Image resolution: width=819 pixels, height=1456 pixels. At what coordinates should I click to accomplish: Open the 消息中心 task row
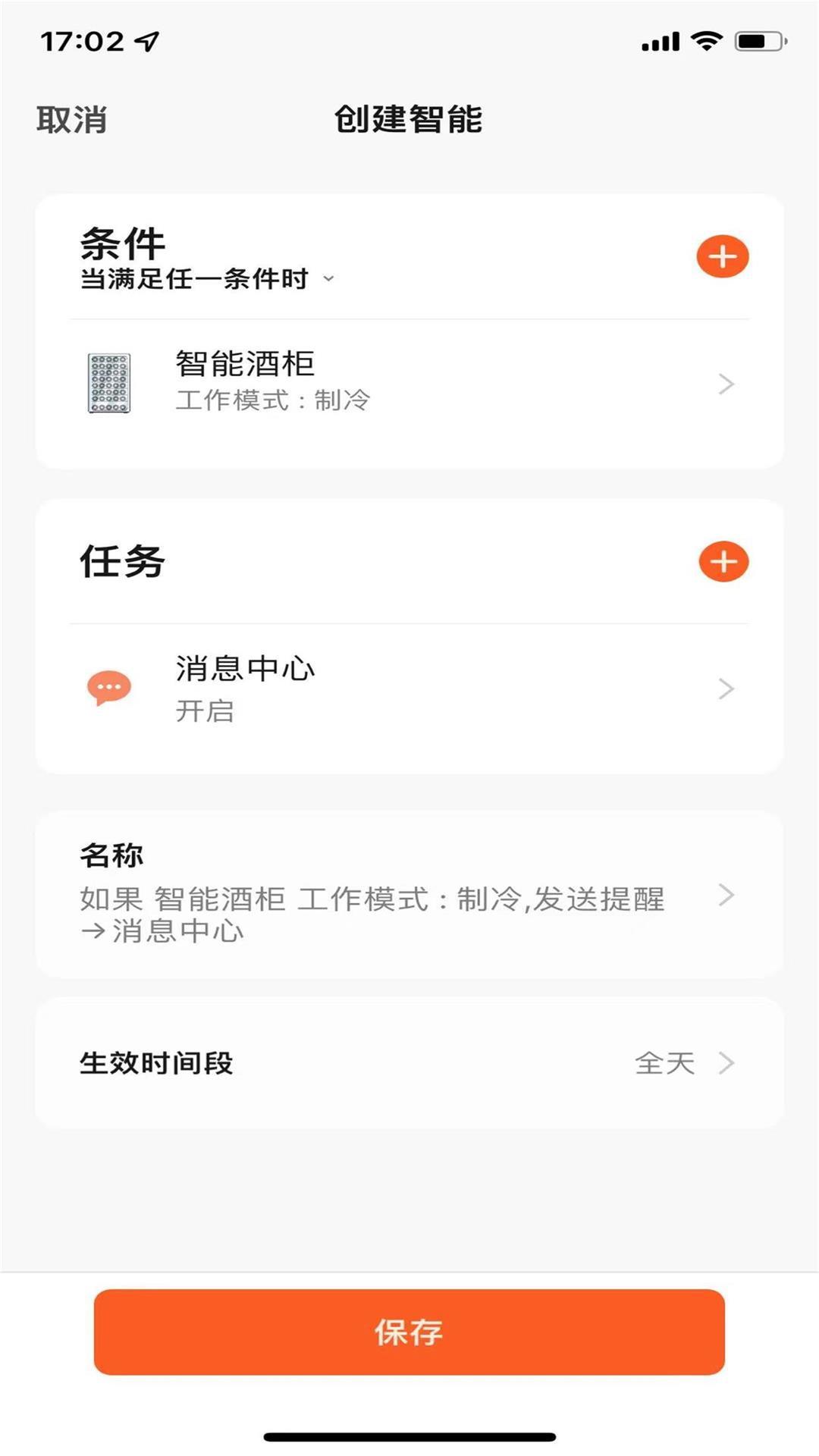click(409, 689)
